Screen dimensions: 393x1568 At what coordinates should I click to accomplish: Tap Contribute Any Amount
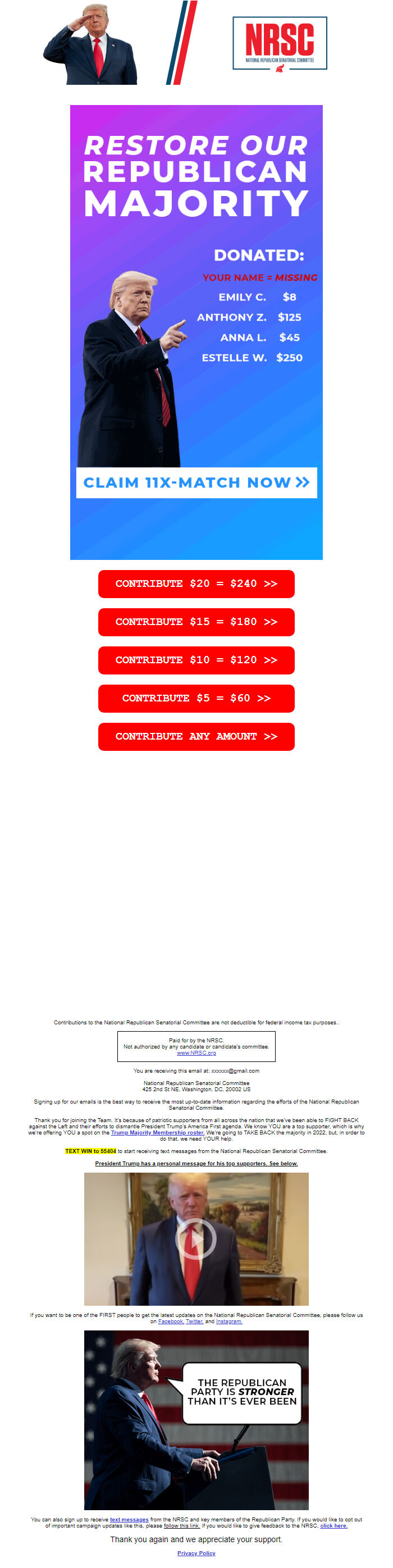[x=196, y=736]
